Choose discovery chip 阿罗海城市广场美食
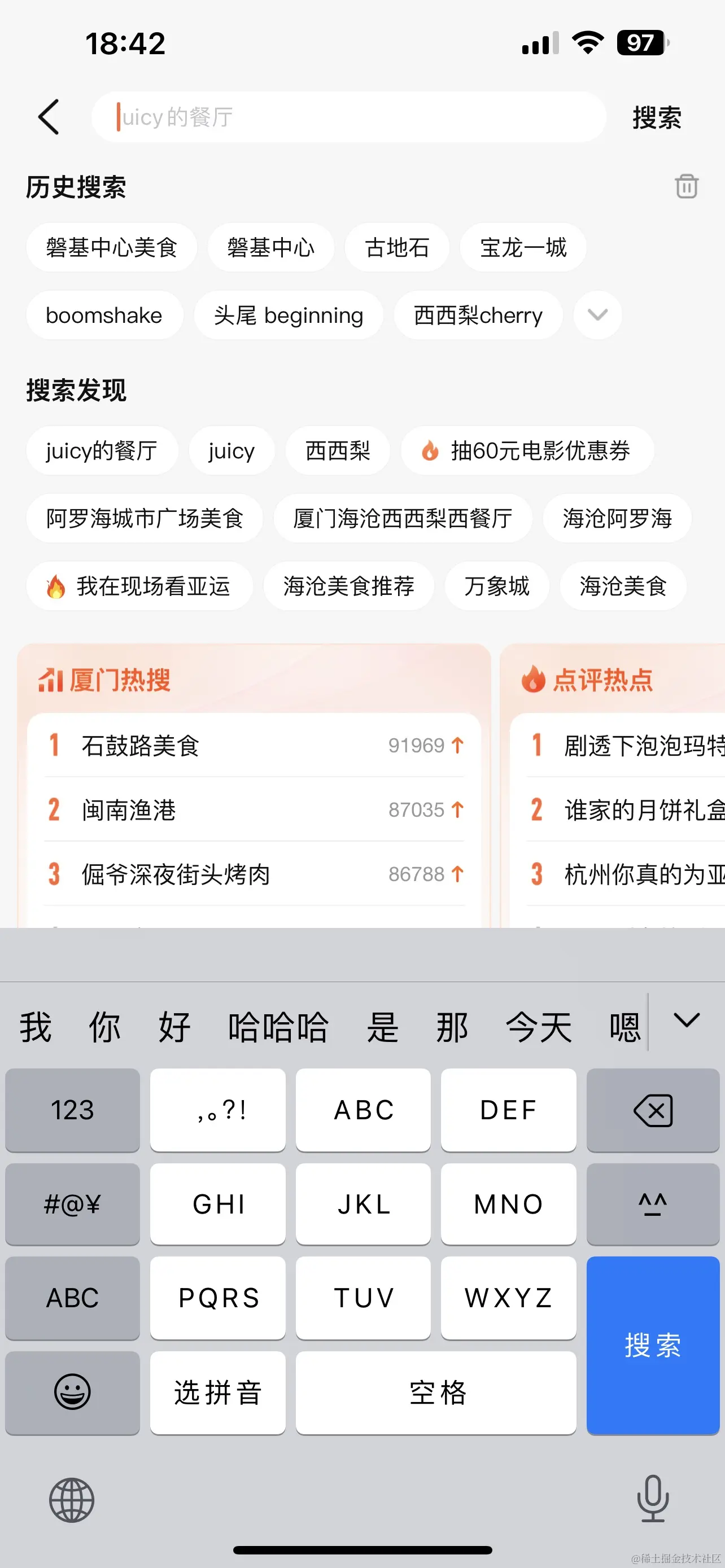The height and width of the screenshot is (1568, 725). coord(145,518)
